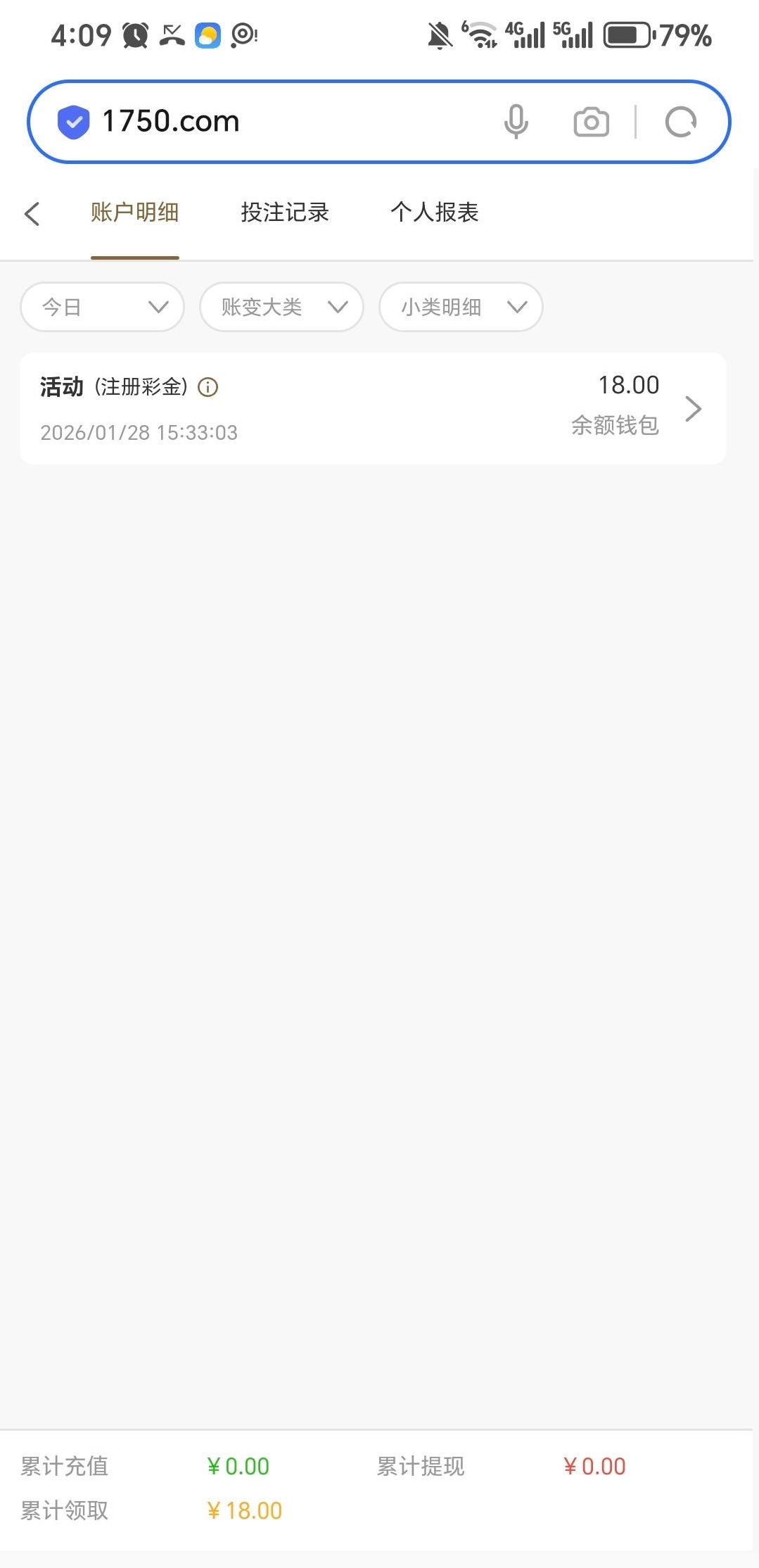Tap the info icon beside 注册彩金
The height and width of the screenshot is (1568, 759).
(x=208, y=387)
